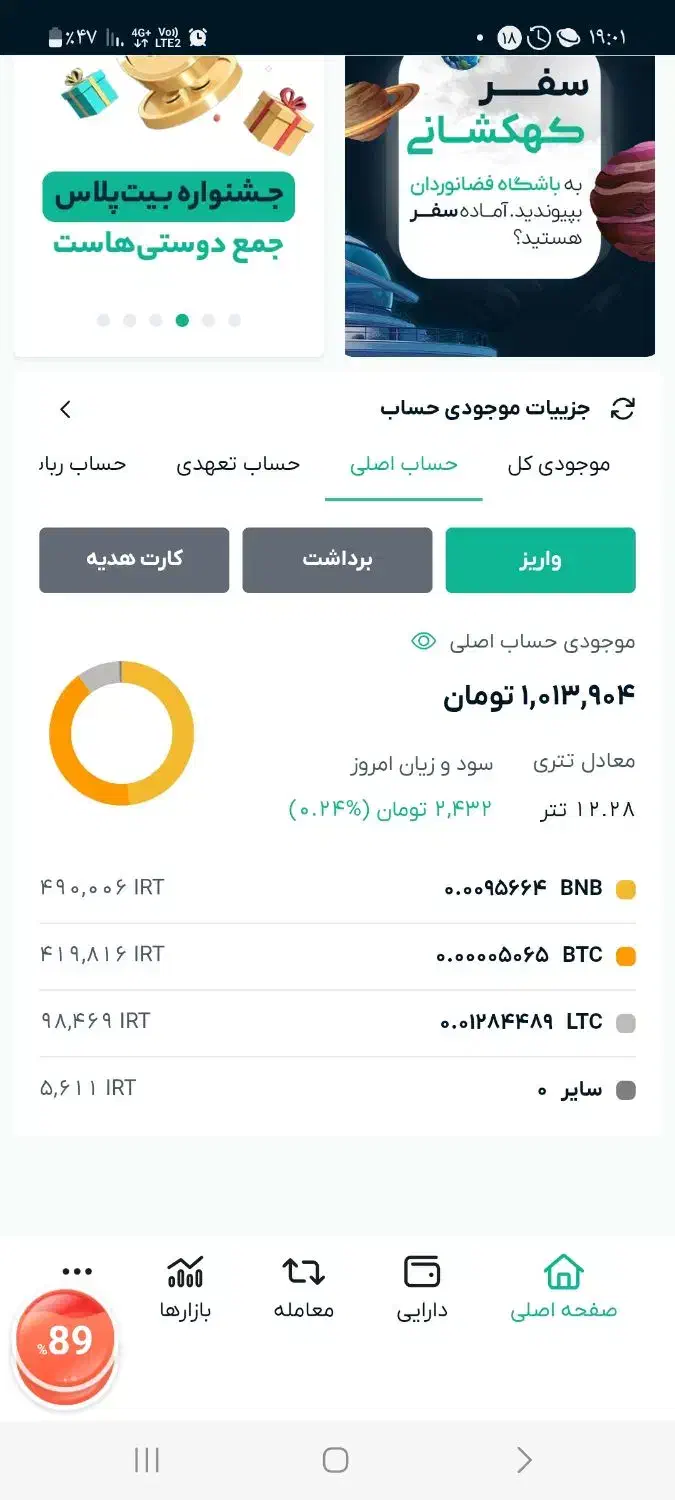Open the دارایی wallet tab
The height and width of the screenshot is (1500, 675).
(422, 1288)
